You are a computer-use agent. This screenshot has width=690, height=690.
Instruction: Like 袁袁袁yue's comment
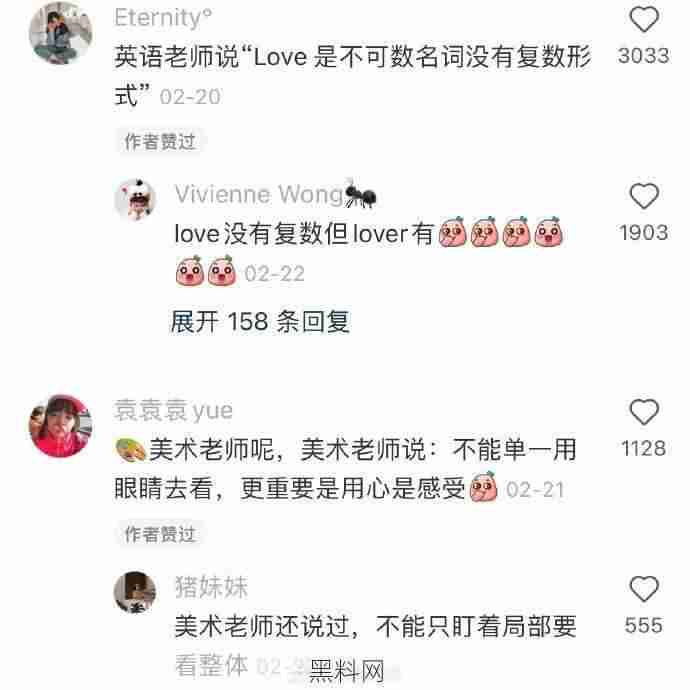pos(645,412)
